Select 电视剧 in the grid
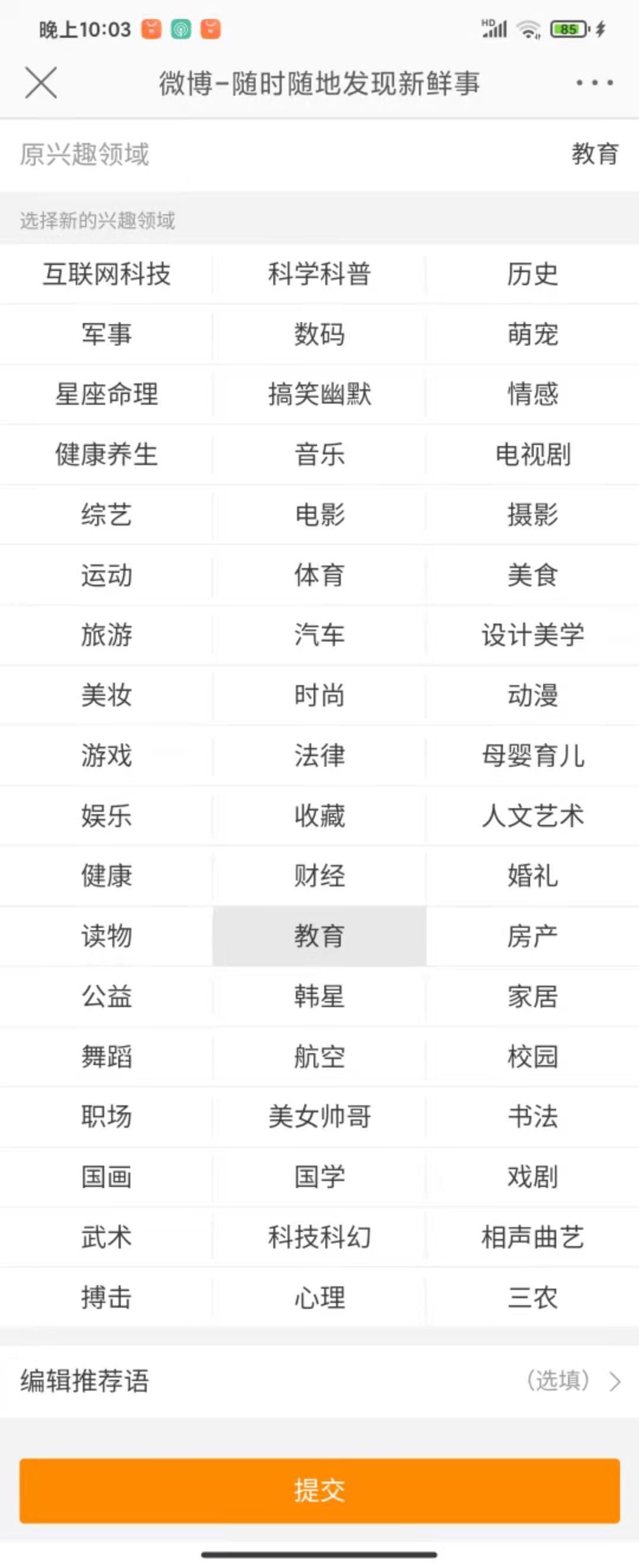Screen dimensions: 639x1568 532,454
